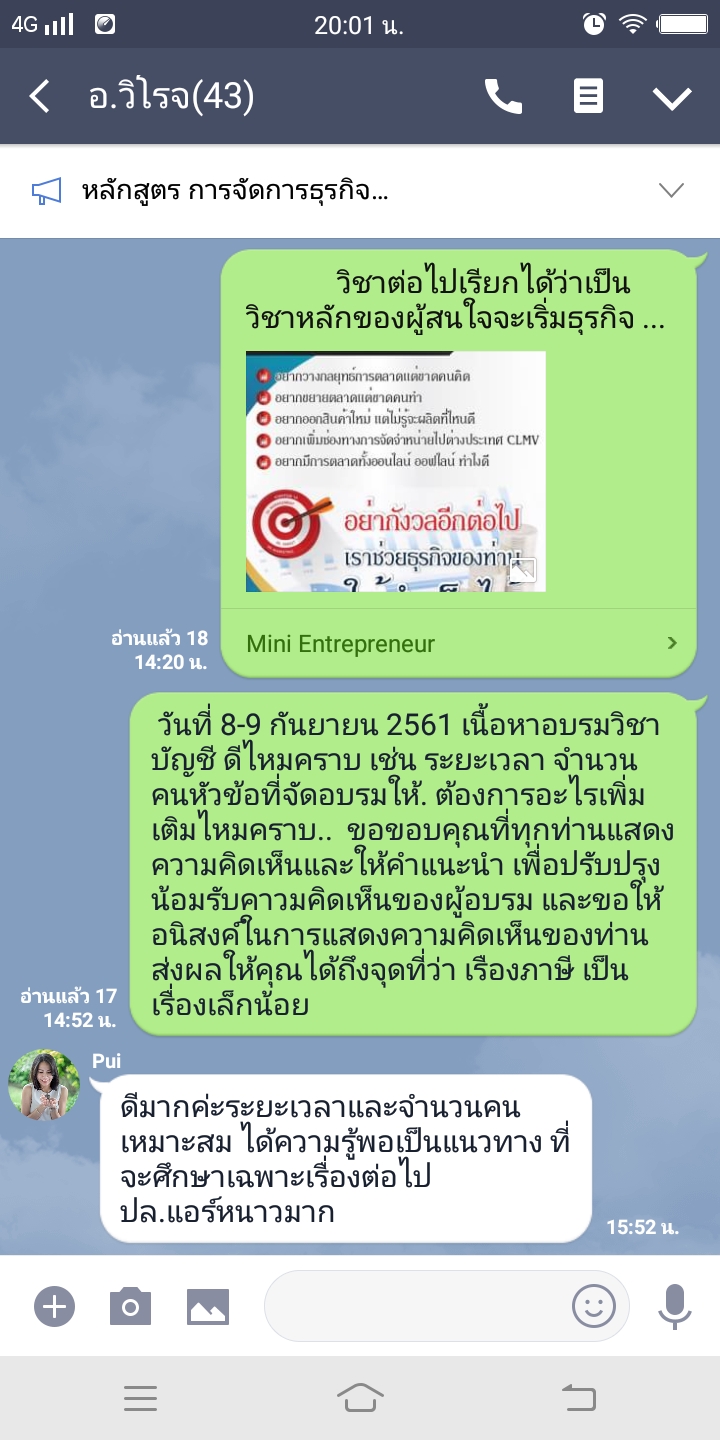This screenshot has height=1440, width=720.
Task: Tap the system home button
Action: 360,1398
